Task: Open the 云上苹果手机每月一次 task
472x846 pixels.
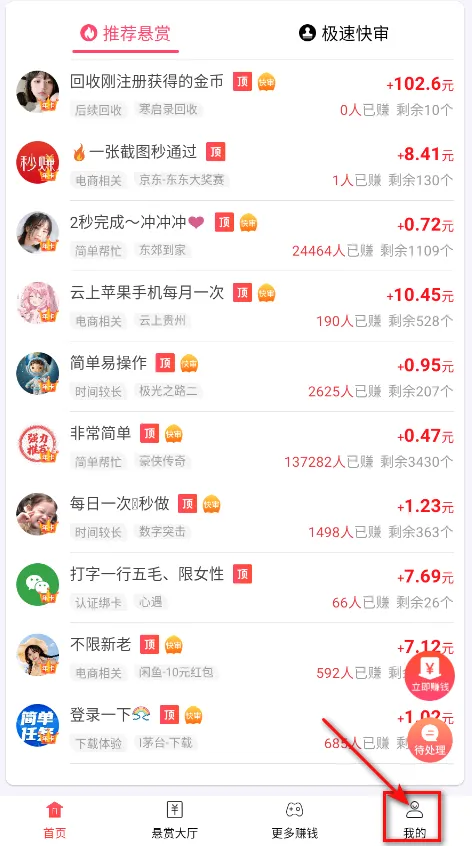Action: tap(235, 306)
